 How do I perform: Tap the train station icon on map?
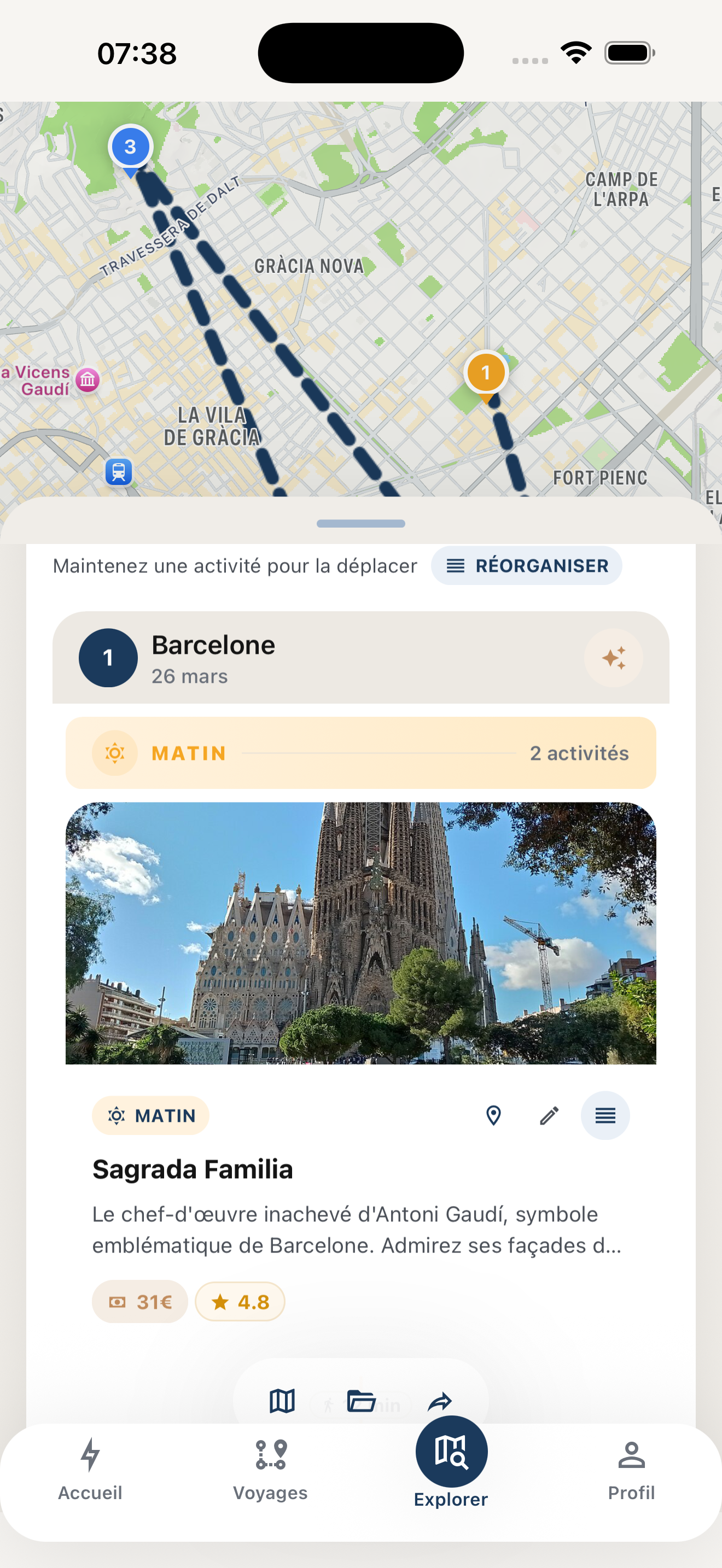click(x=119, y=472)
